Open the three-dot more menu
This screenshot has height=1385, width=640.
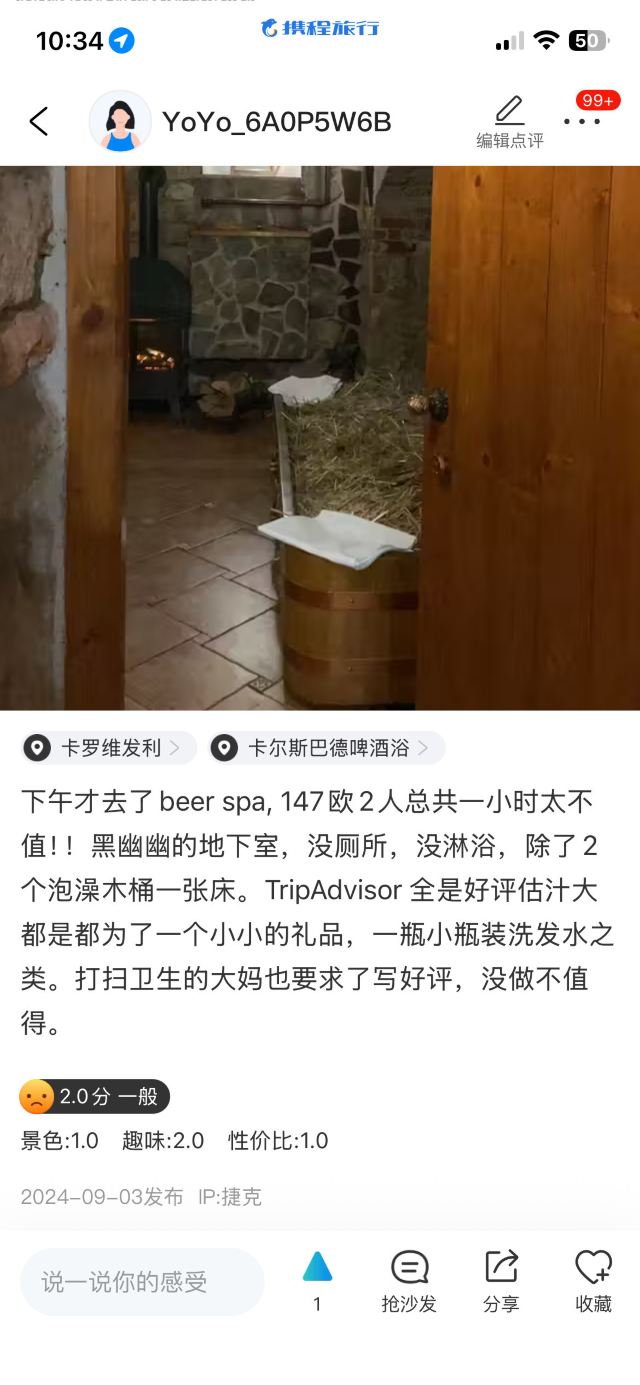582,122
